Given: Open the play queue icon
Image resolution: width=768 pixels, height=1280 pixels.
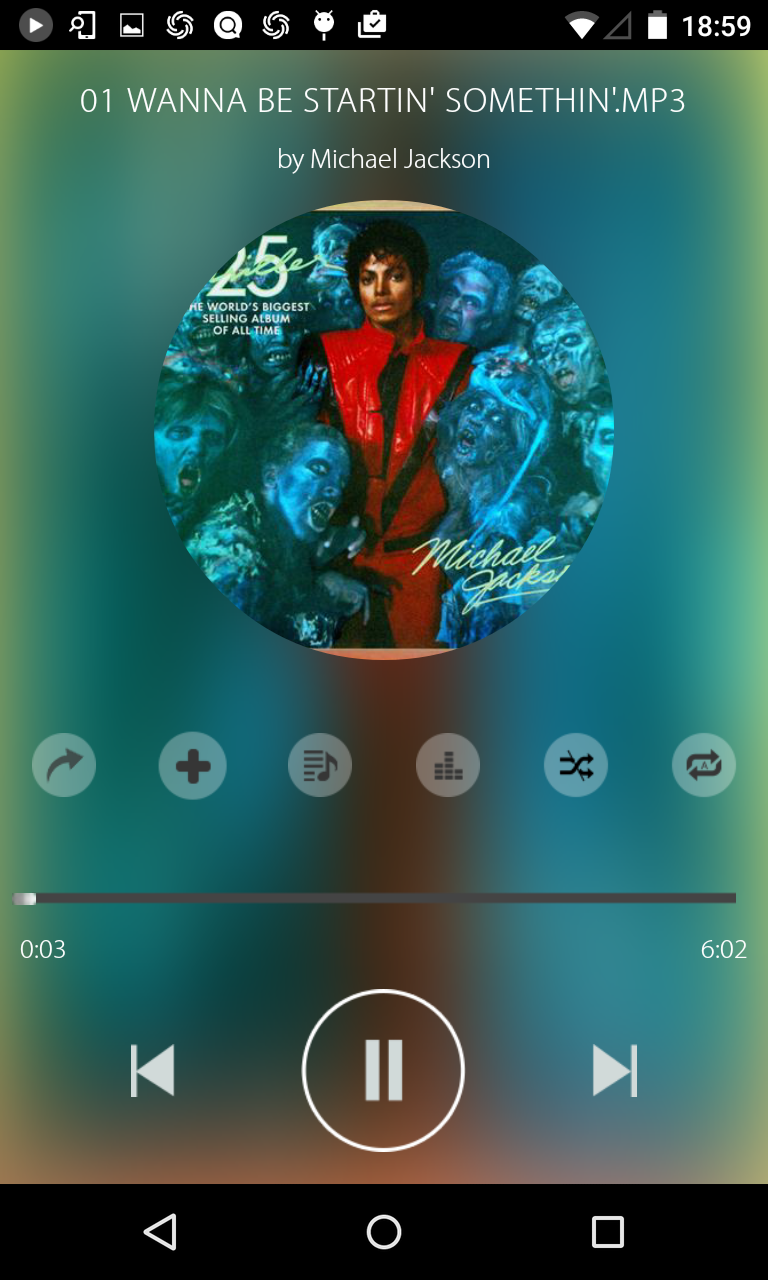Looking at the screenshot, I should (320, 765).
